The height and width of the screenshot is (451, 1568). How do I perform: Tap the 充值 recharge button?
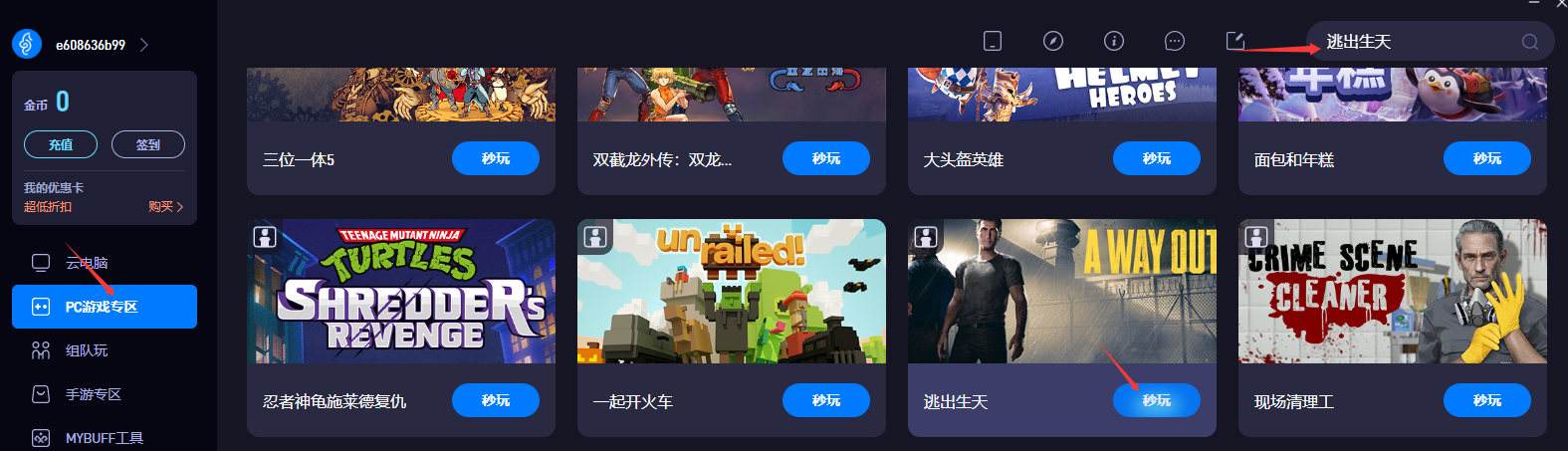tap(61, 144)
